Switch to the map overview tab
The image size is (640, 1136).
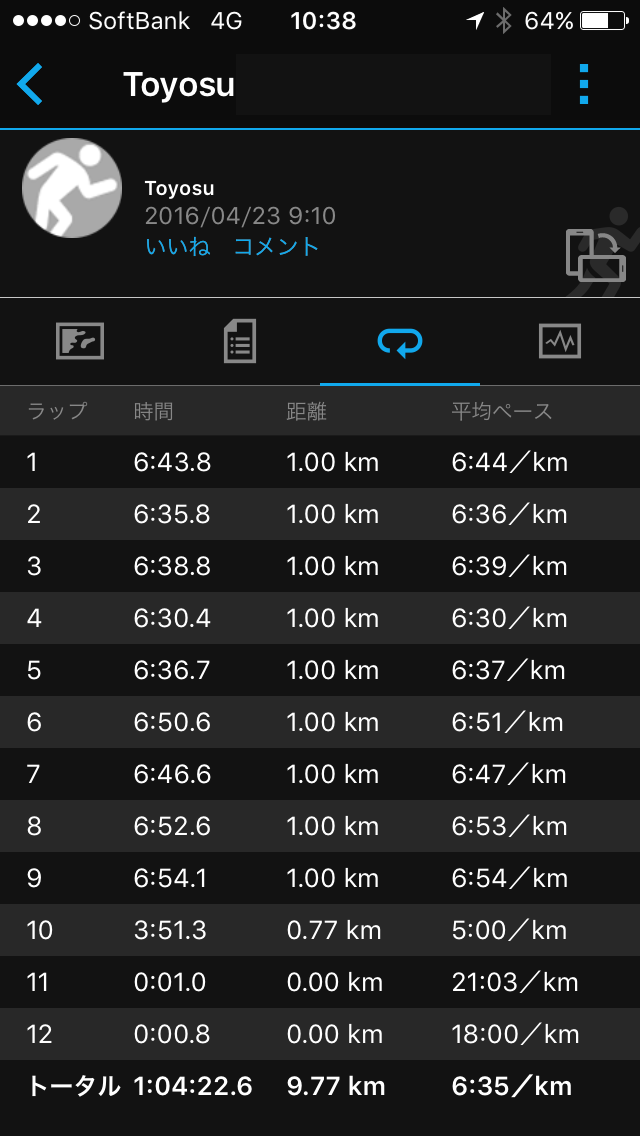tap(80, 342)
